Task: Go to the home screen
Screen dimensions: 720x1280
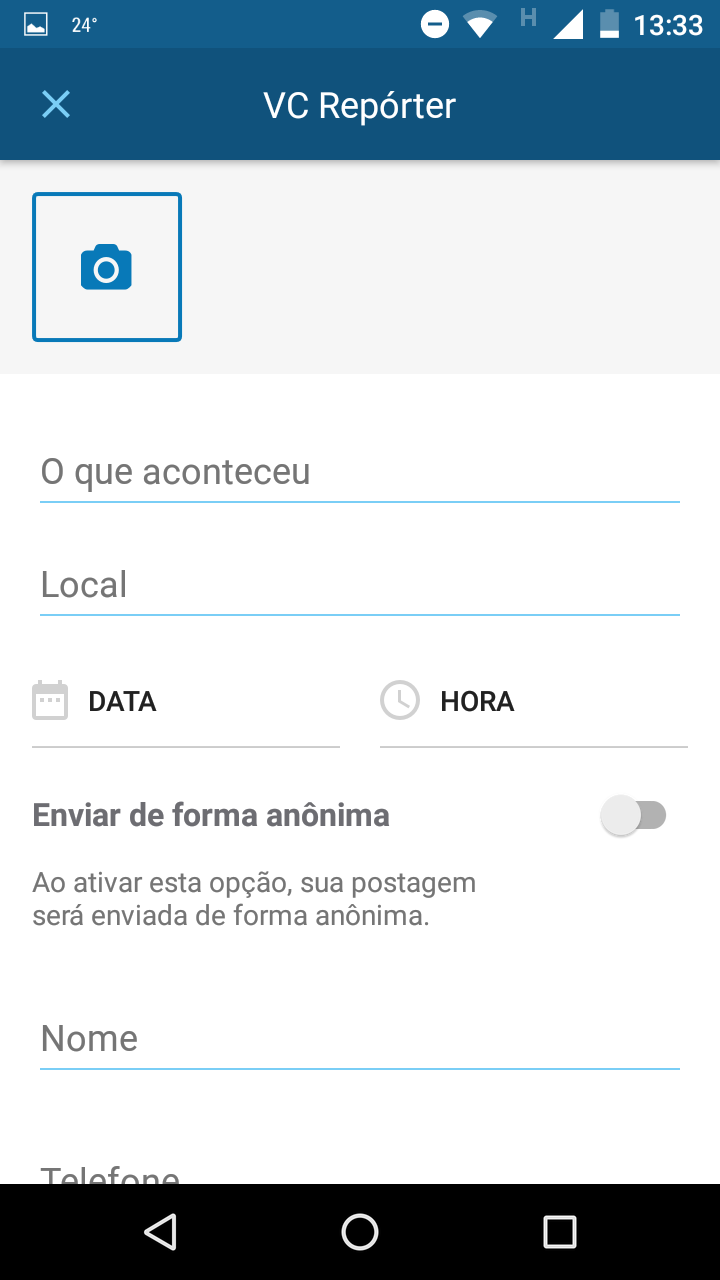Action: point(360,1232)
